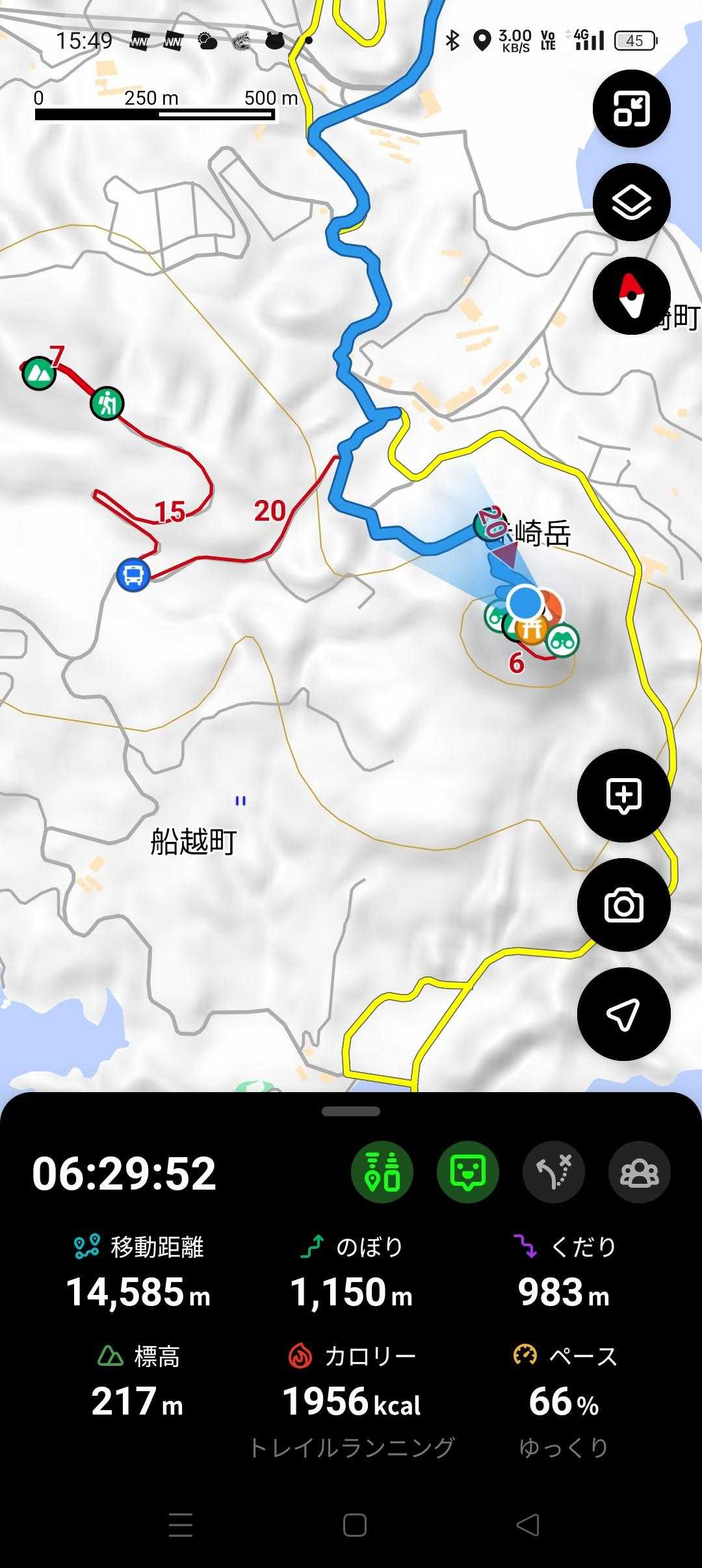
Task: Toggle the green route markers icon
Action: coord(382,1171)
